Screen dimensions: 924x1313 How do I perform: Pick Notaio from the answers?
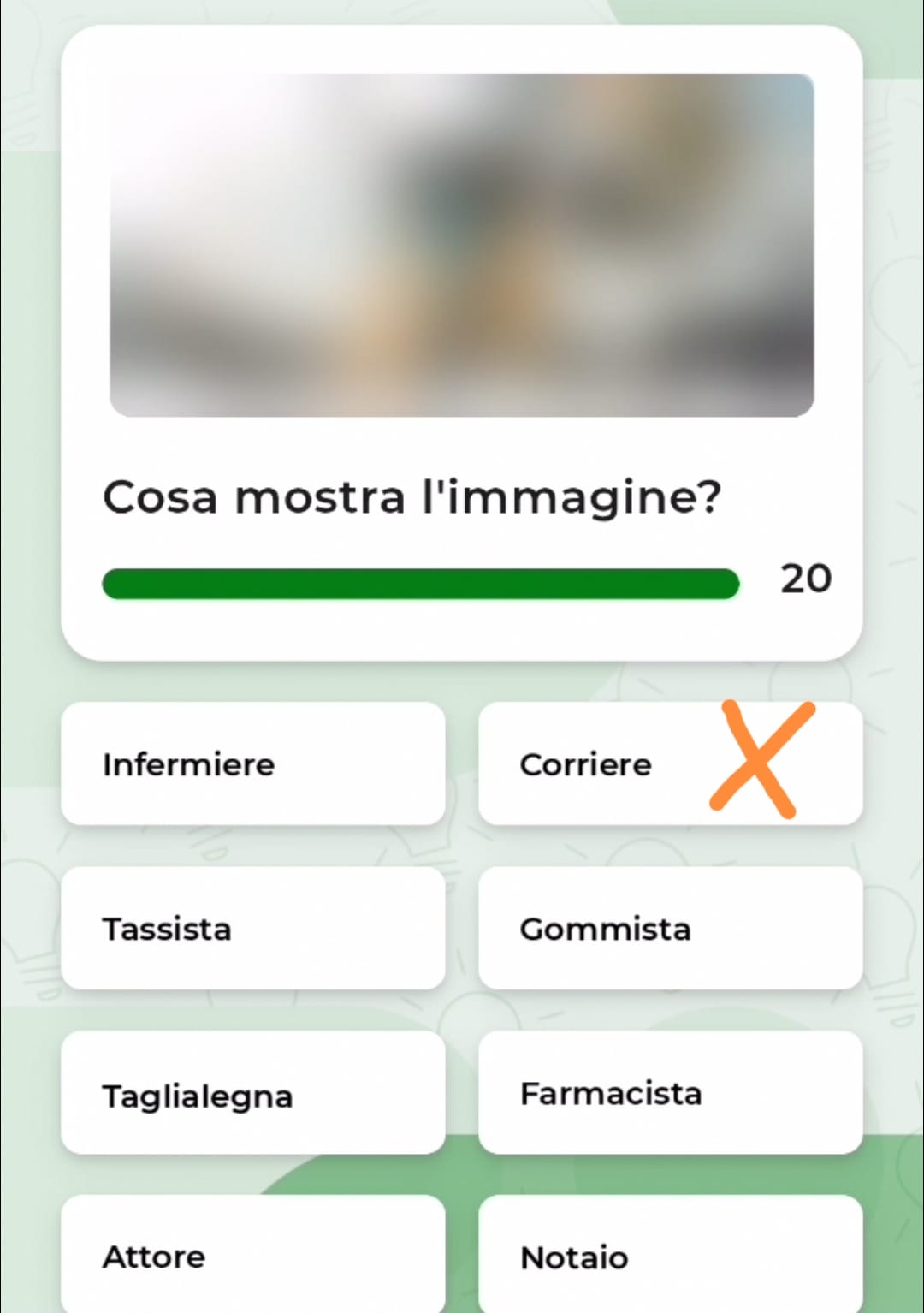pyautogui.click(x=670, y=1256)
